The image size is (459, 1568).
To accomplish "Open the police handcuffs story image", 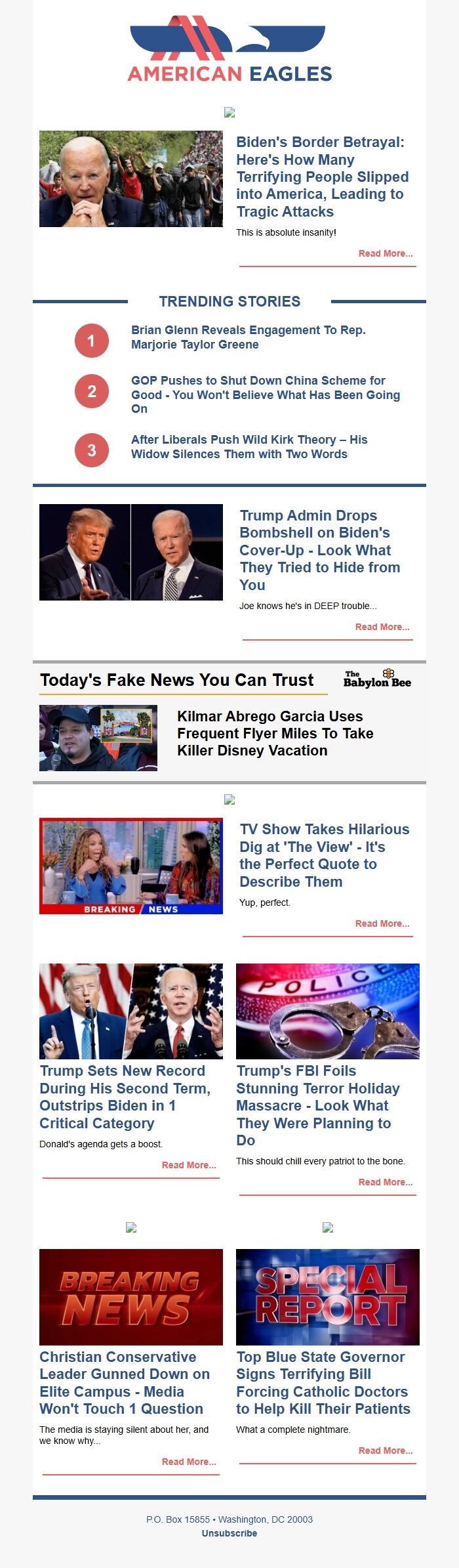I will click(x=327, y=1011).
